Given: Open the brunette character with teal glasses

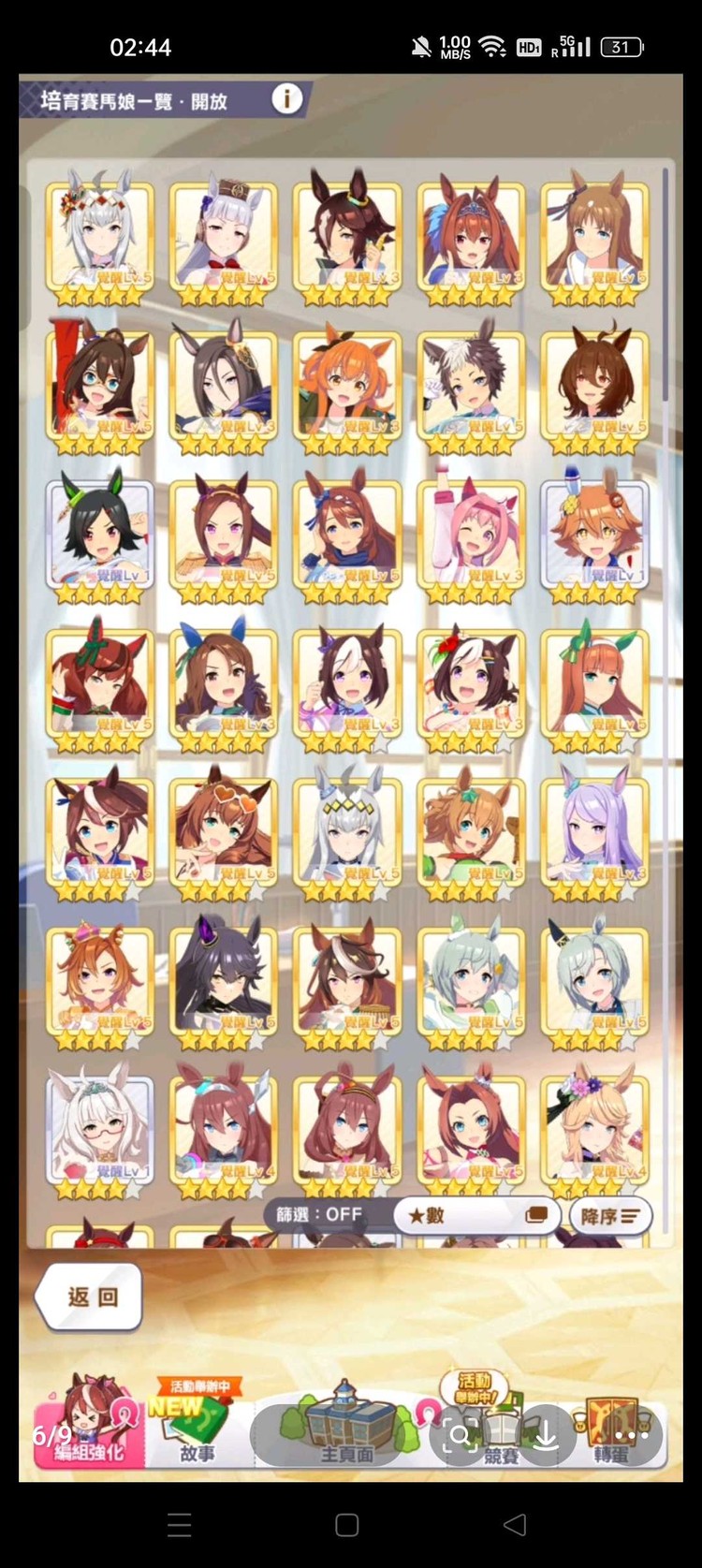Looking at the screenshot, I should [x=99, y=386].
